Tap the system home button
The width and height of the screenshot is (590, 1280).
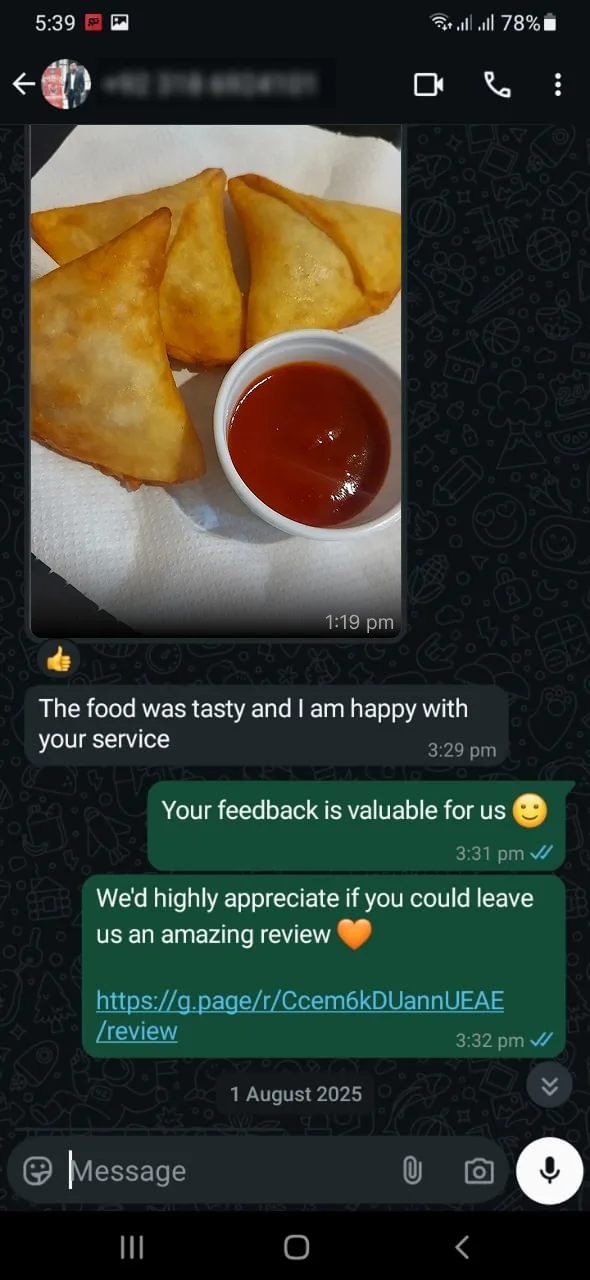coord(296,1246)
